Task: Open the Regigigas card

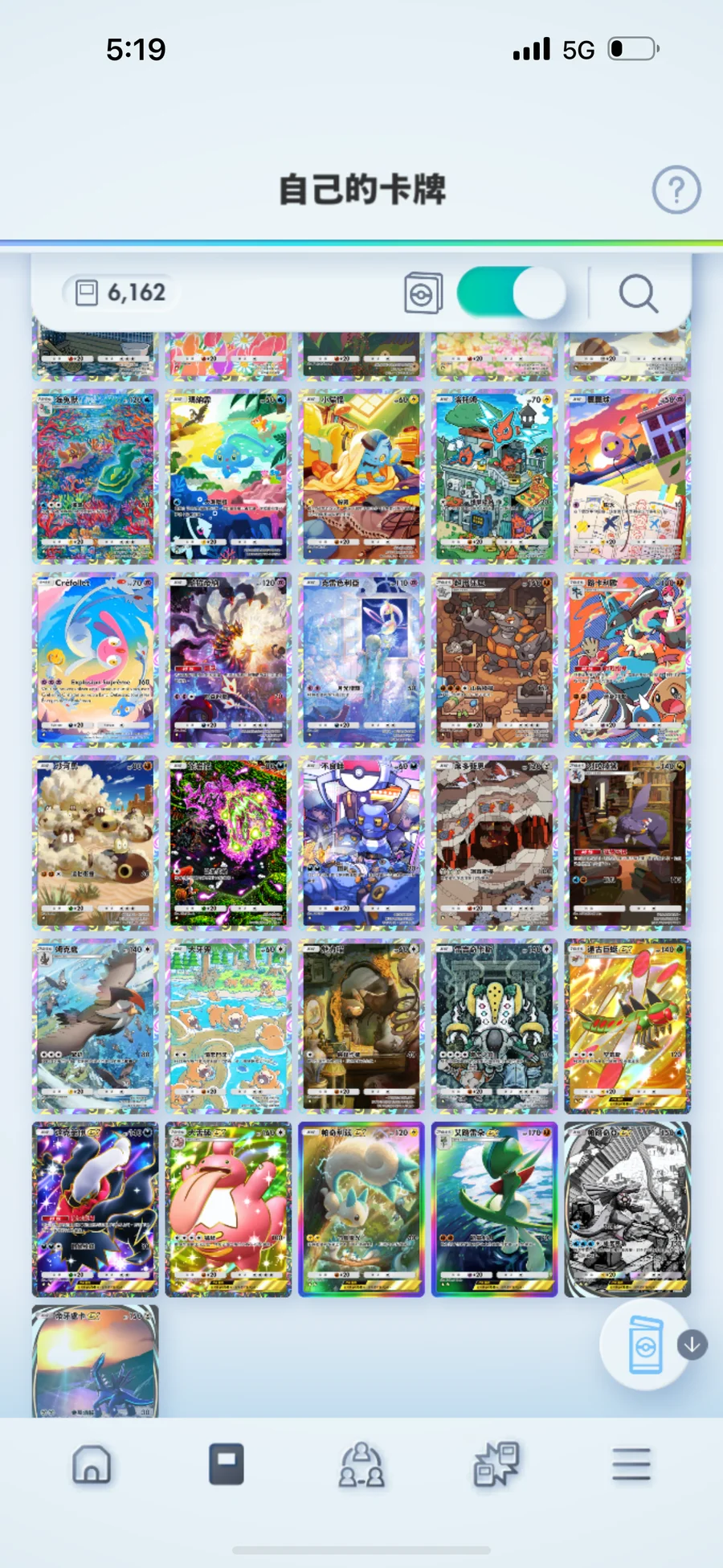Action: [x=494, y=1026]
